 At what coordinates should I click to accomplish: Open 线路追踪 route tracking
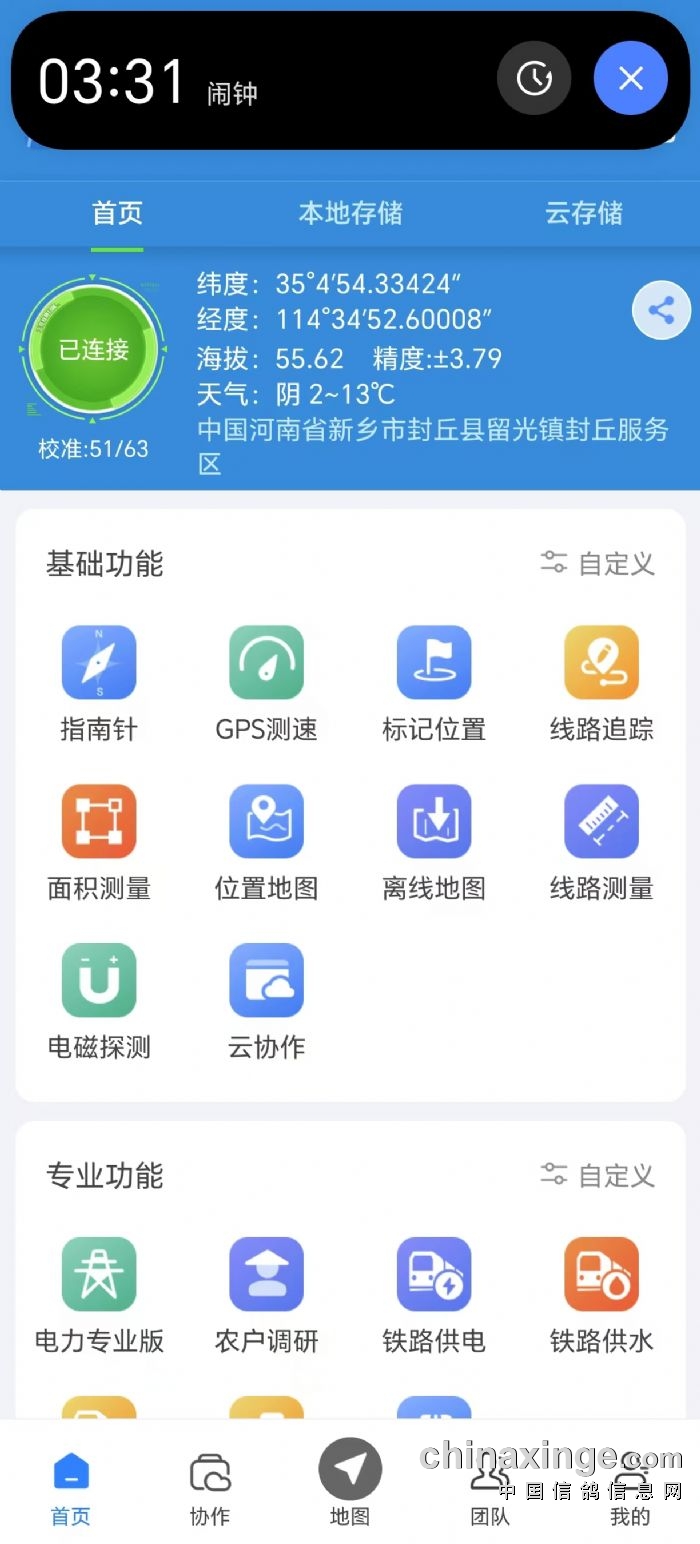(601, 684)
